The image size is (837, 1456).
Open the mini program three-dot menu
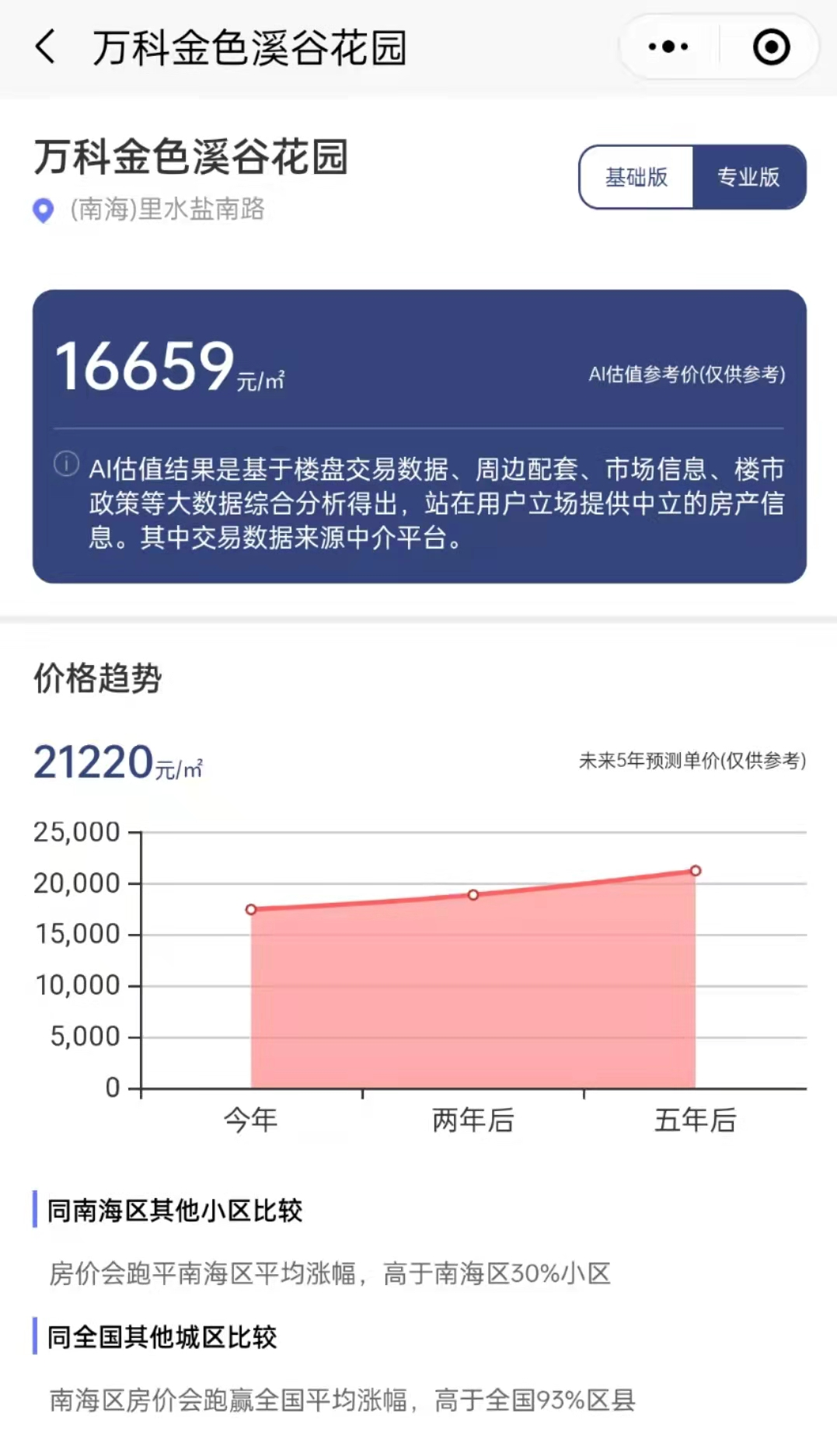(668, 47)
